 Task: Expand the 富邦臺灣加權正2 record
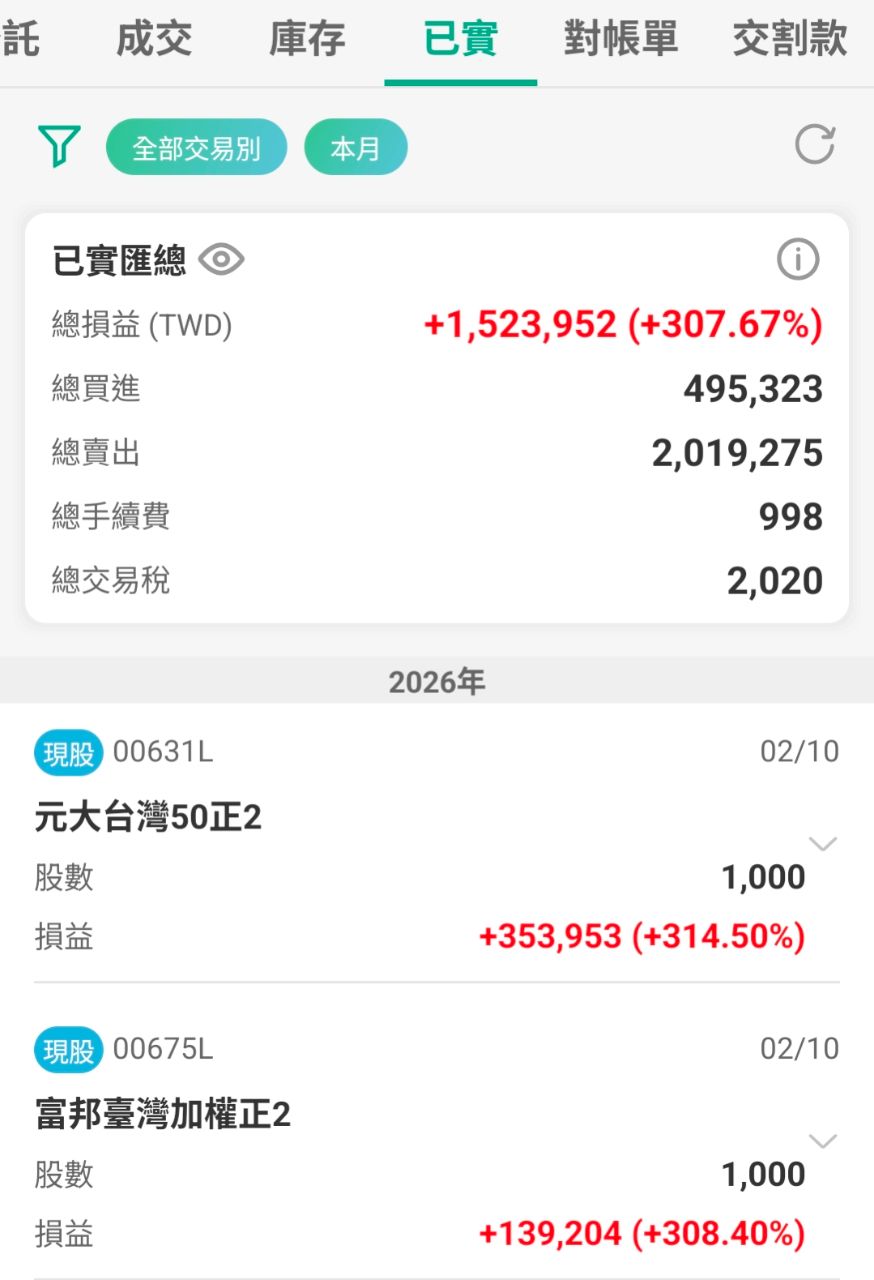pyautogui.click(x=822, y=1142)
